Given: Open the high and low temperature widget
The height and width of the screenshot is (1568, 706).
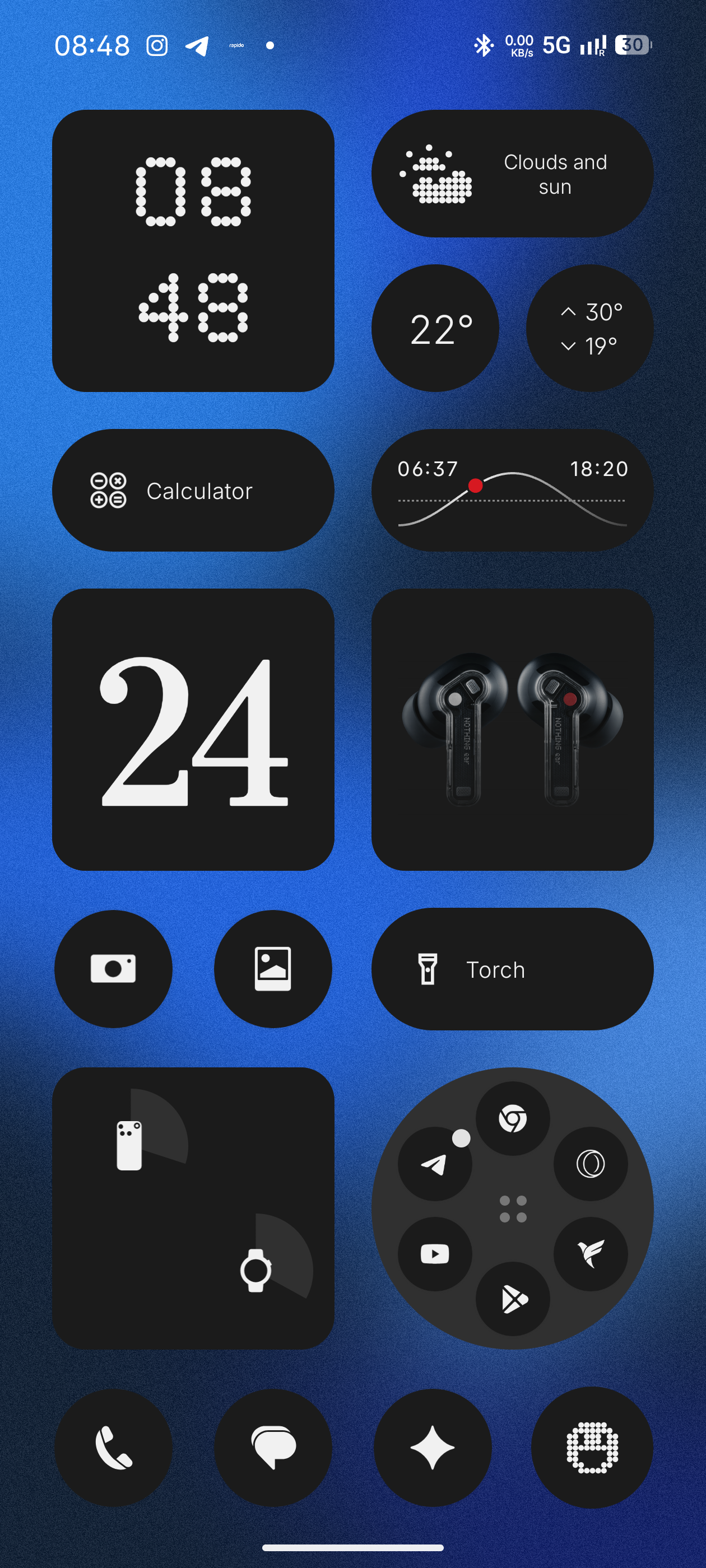Looking at the screenshot, I should tap(589, 328).
